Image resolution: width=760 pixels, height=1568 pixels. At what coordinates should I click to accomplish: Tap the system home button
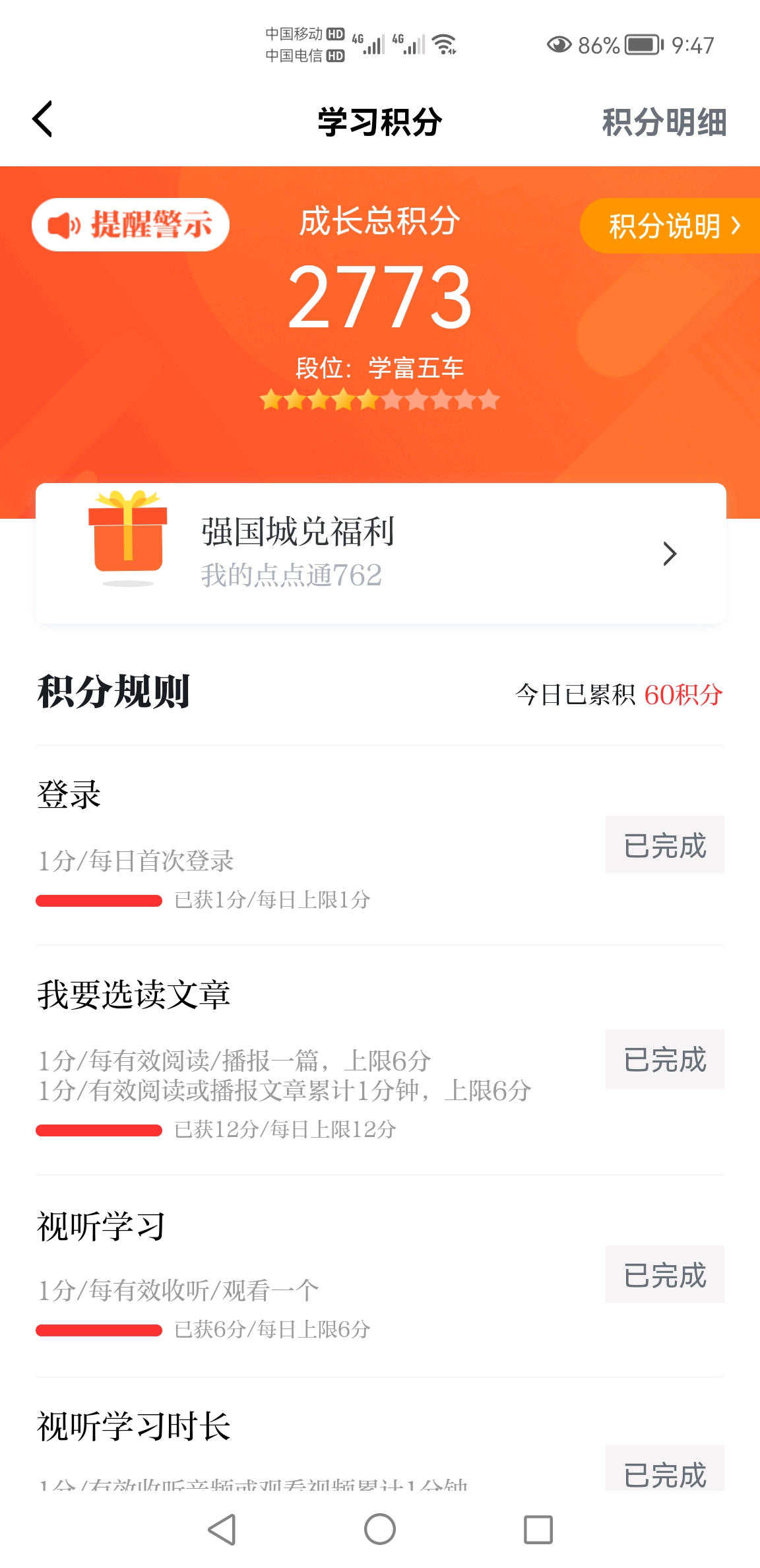tap(380, 1529)
